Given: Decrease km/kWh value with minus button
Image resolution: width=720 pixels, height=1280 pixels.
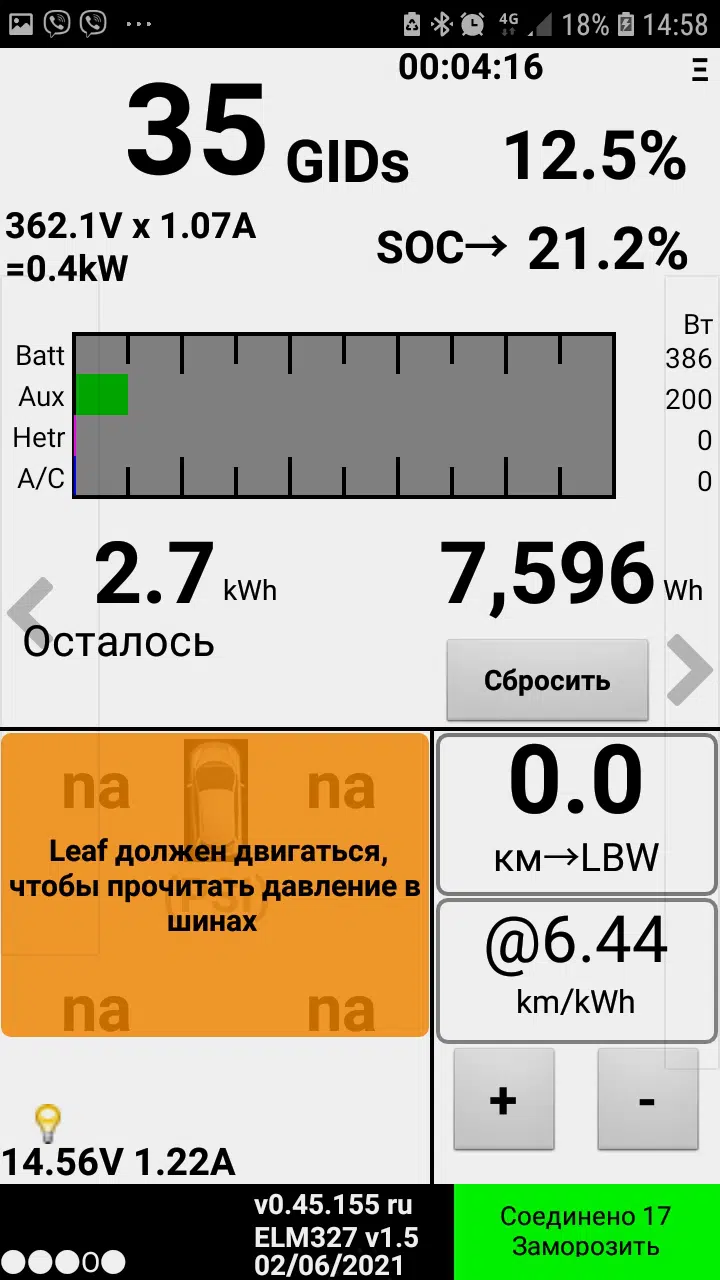Looking at the screenshot, I should pyautogui.click(x=647, y=1100).
